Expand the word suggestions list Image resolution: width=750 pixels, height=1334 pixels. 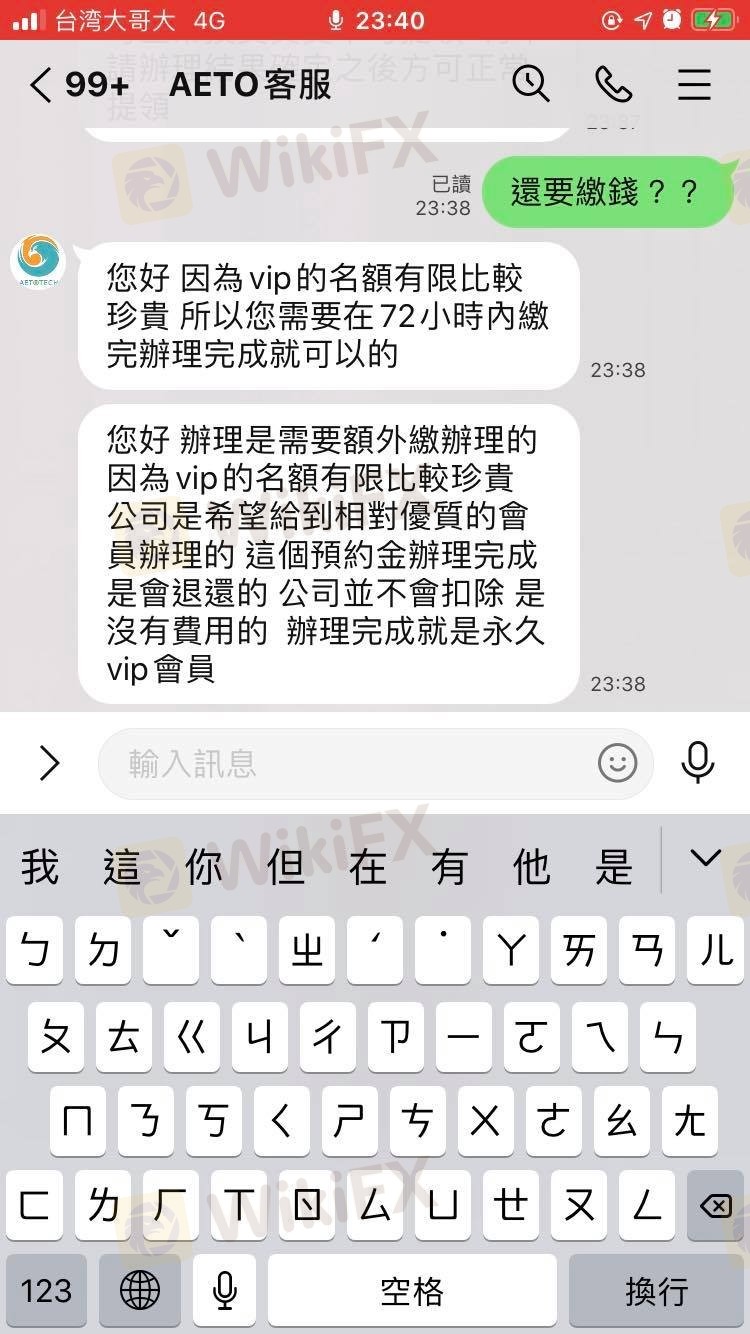706,860
